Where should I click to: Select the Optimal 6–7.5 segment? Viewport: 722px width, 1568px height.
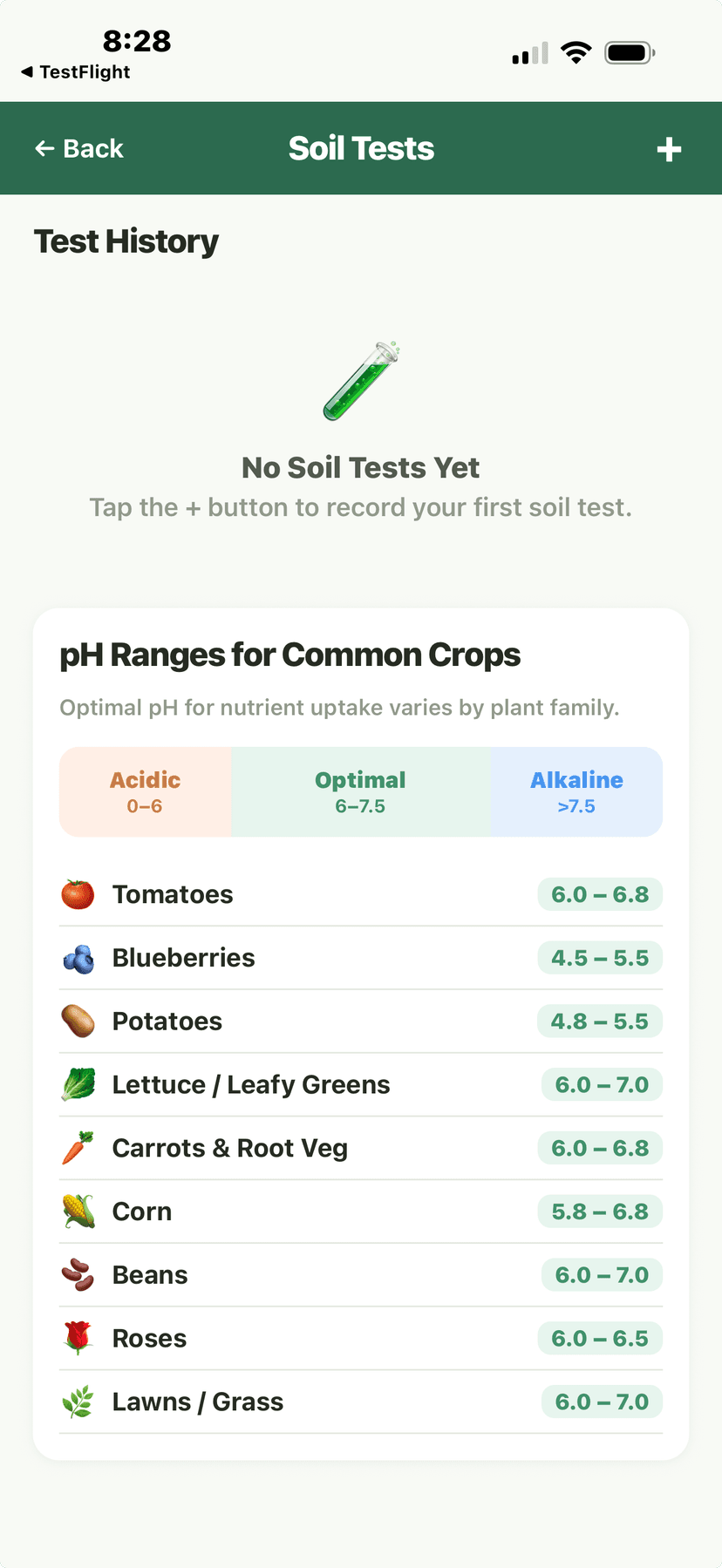pyautogui.click(x=361, y=791)
